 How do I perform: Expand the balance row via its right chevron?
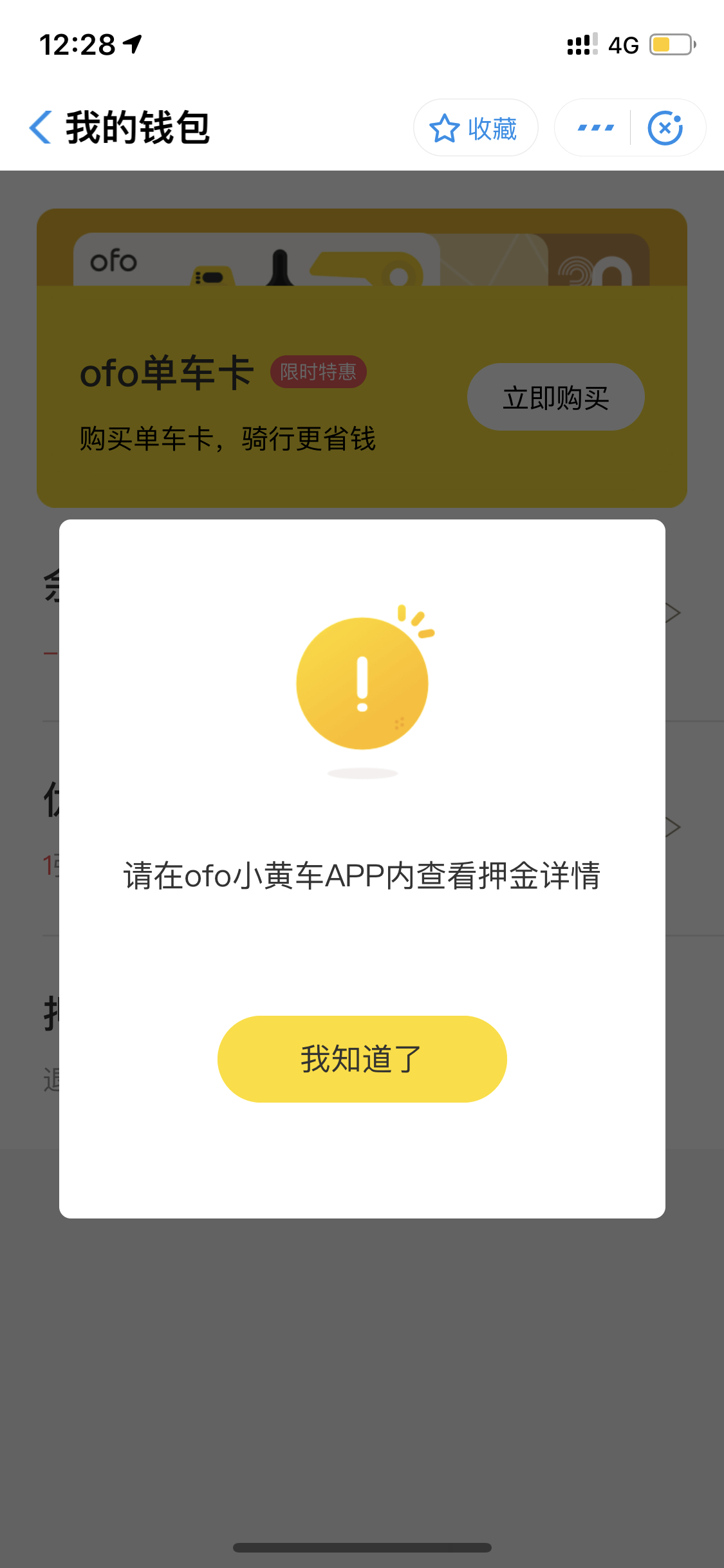click(674, 613)
